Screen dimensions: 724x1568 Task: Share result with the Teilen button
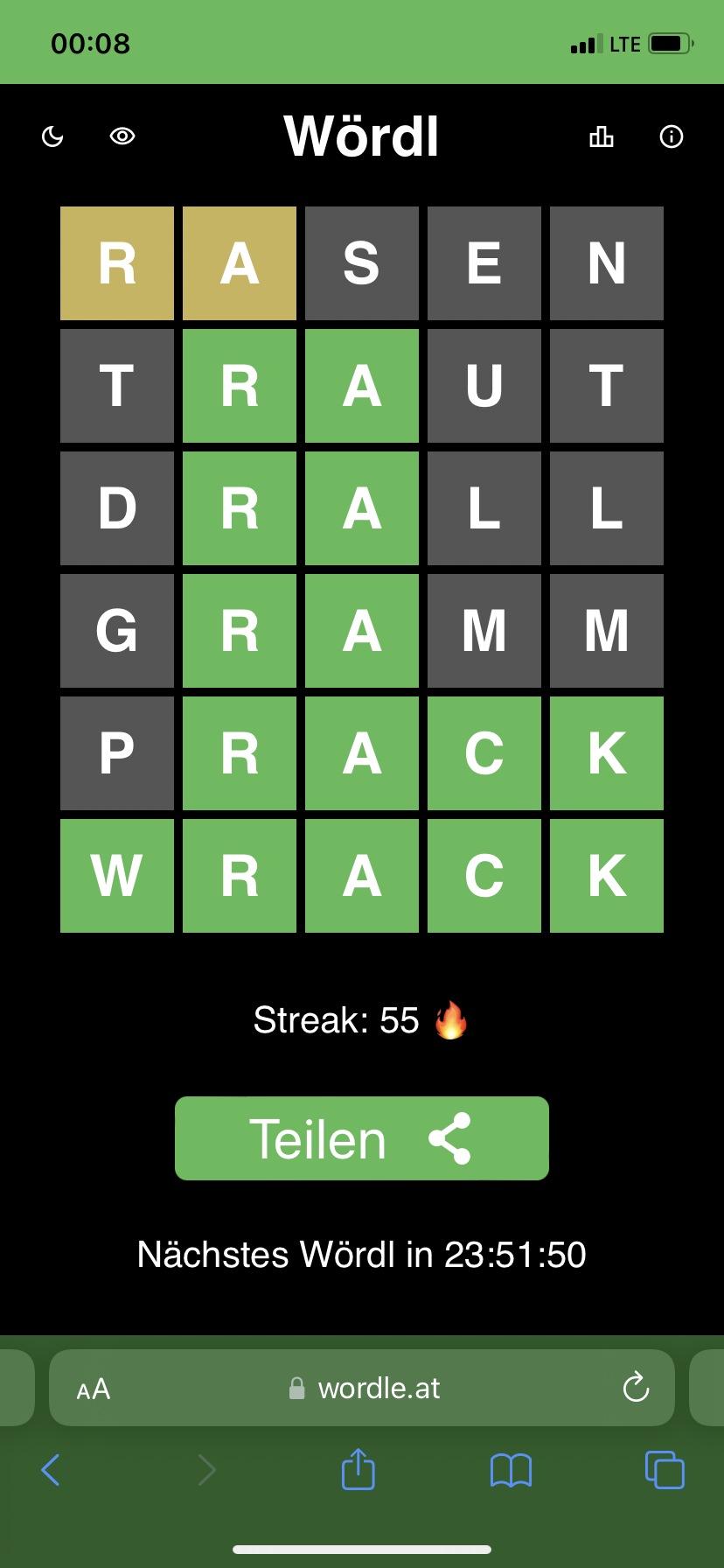click(x=362, y=1138)
